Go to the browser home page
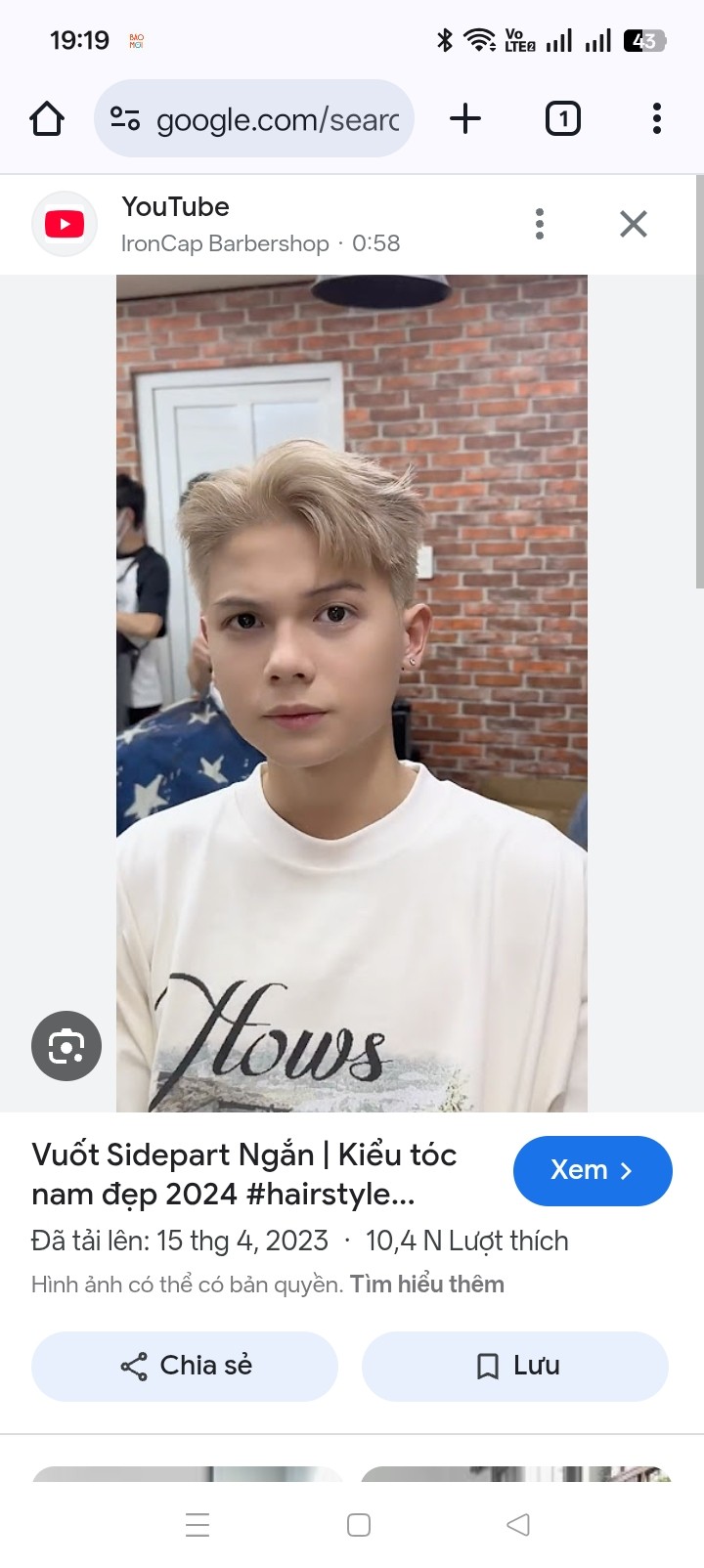 pos(47,119)
